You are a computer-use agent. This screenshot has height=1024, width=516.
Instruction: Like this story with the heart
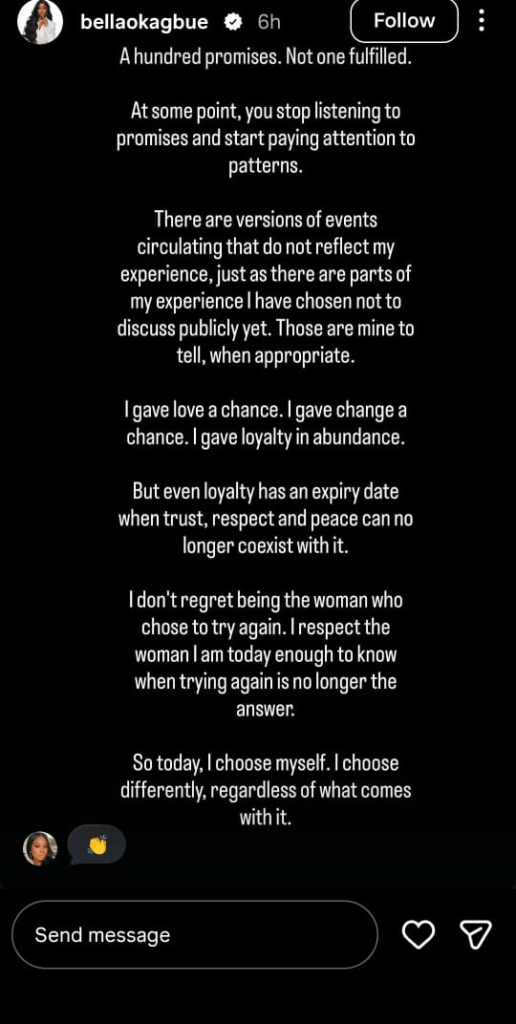click(418, 935)
